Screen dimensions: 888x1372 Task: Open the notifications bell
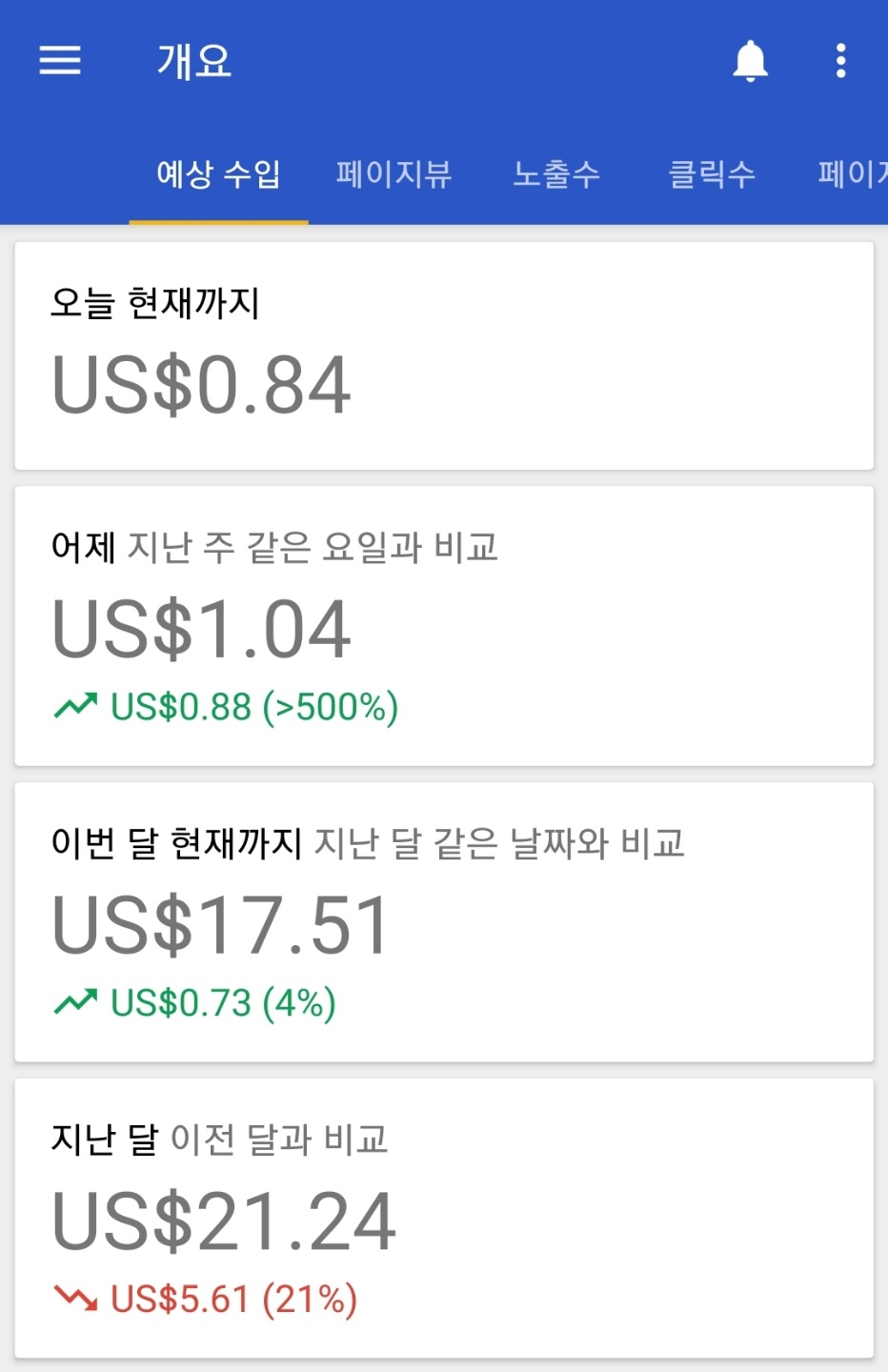click(750, 61)
